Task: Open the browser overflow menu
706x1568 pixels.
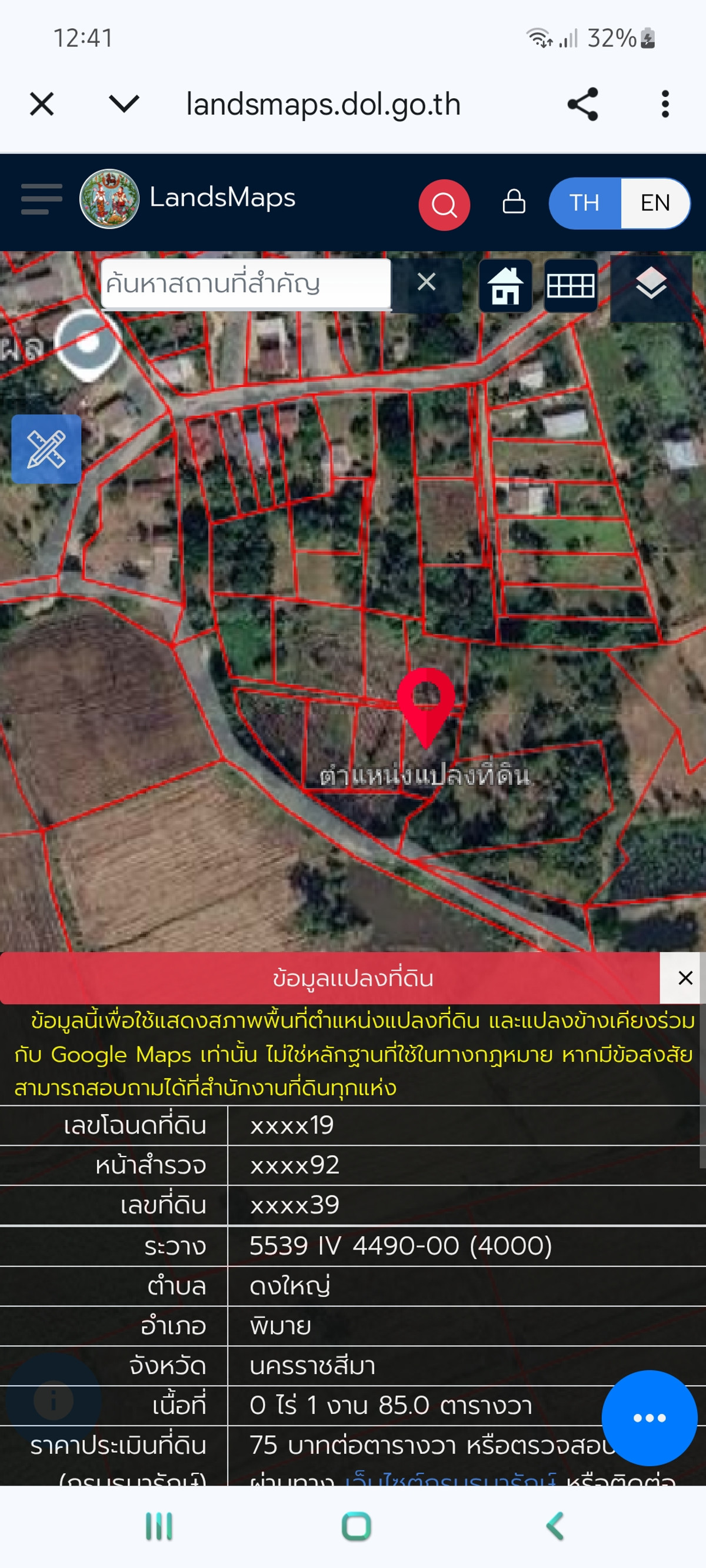Action: click(665, 104)
